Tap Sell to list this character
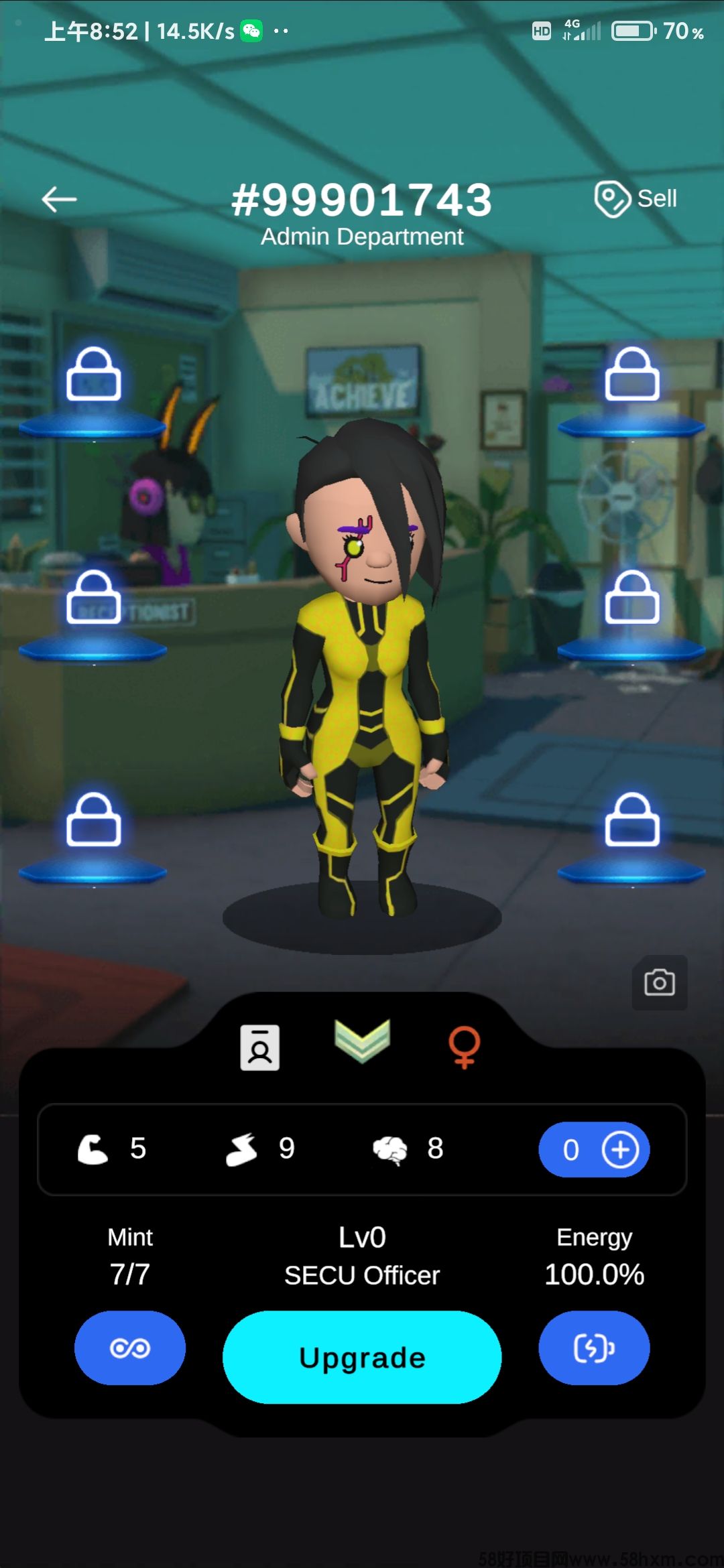Viewport: 724px width, 1568px height. [636, 199]
